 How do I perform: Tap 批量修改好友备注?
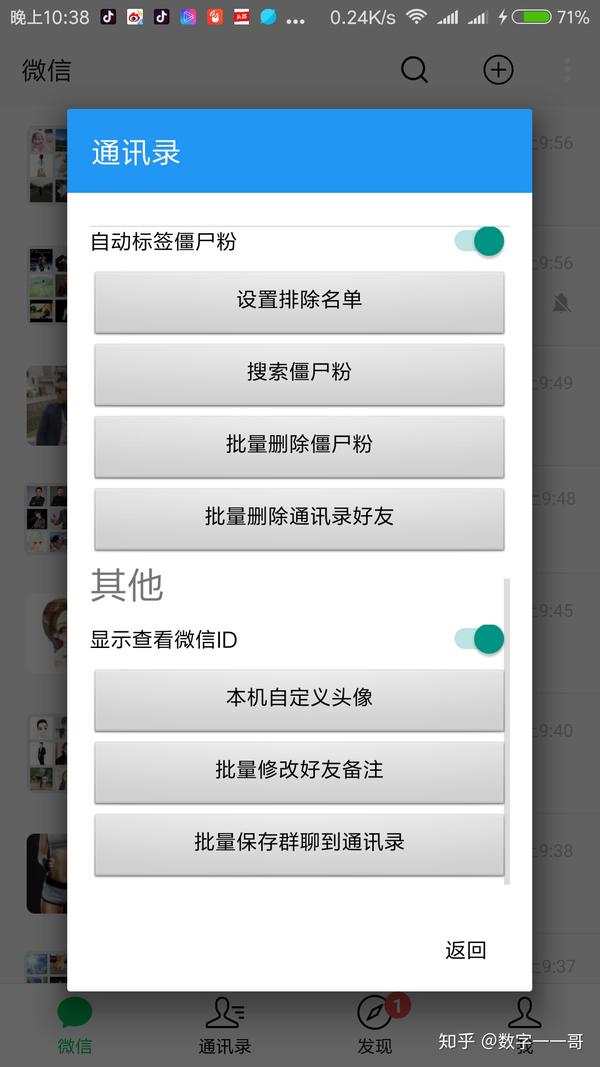point(299,770)
